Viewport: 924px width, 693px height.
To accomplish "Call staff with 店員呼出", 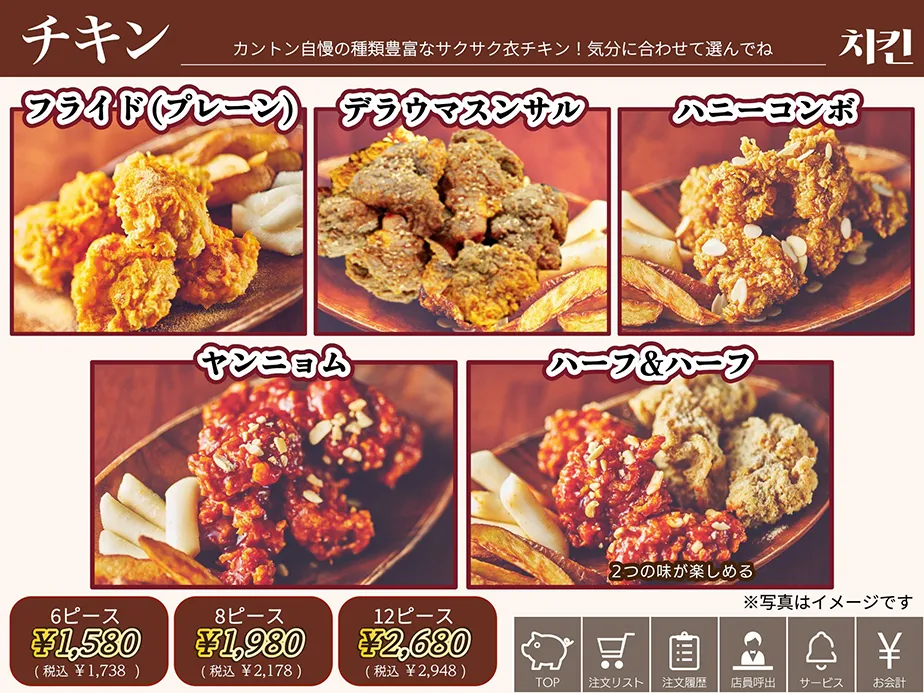I will (x=752, y=654).
